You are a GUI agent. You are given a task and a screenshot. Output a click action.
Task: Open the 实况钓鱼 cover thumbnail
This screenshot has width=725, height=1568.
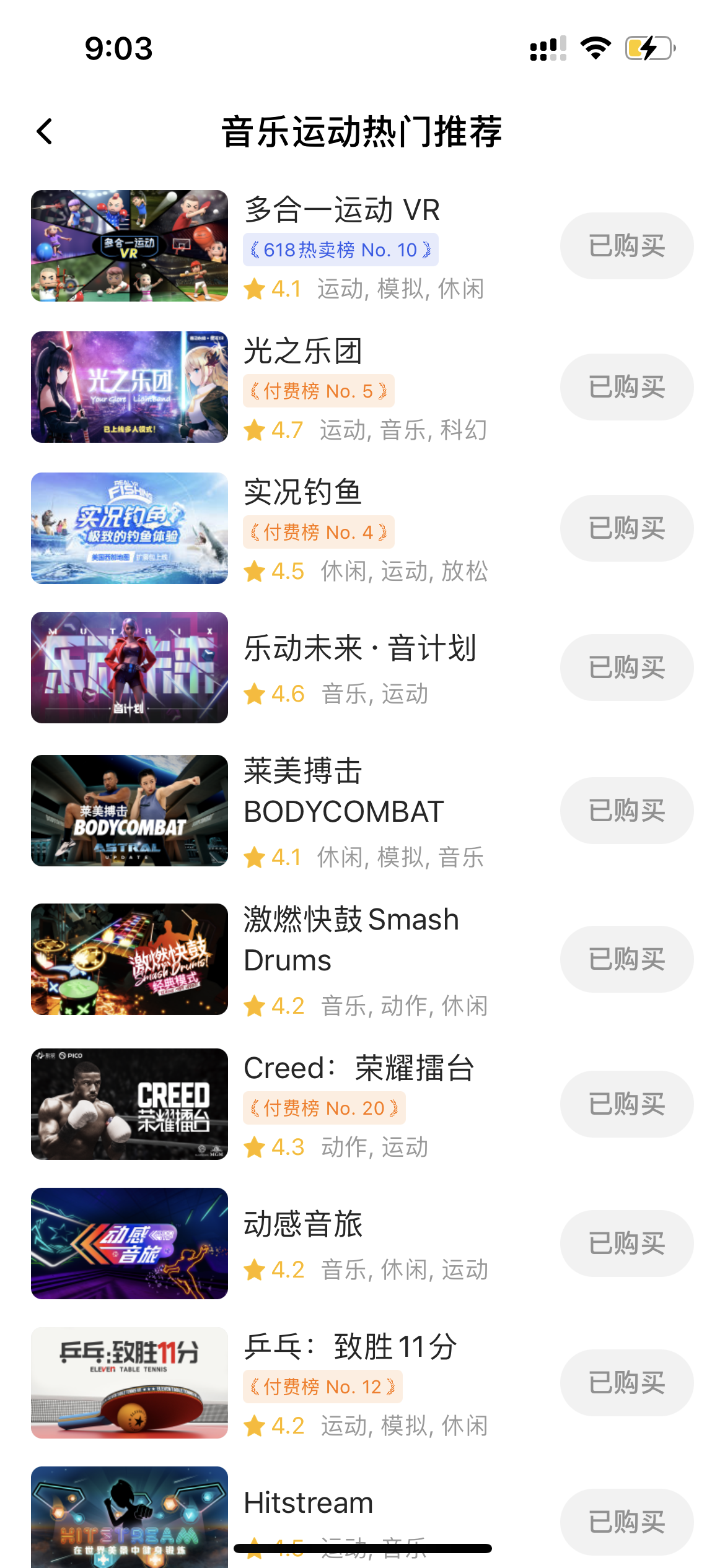click(129, 528)
